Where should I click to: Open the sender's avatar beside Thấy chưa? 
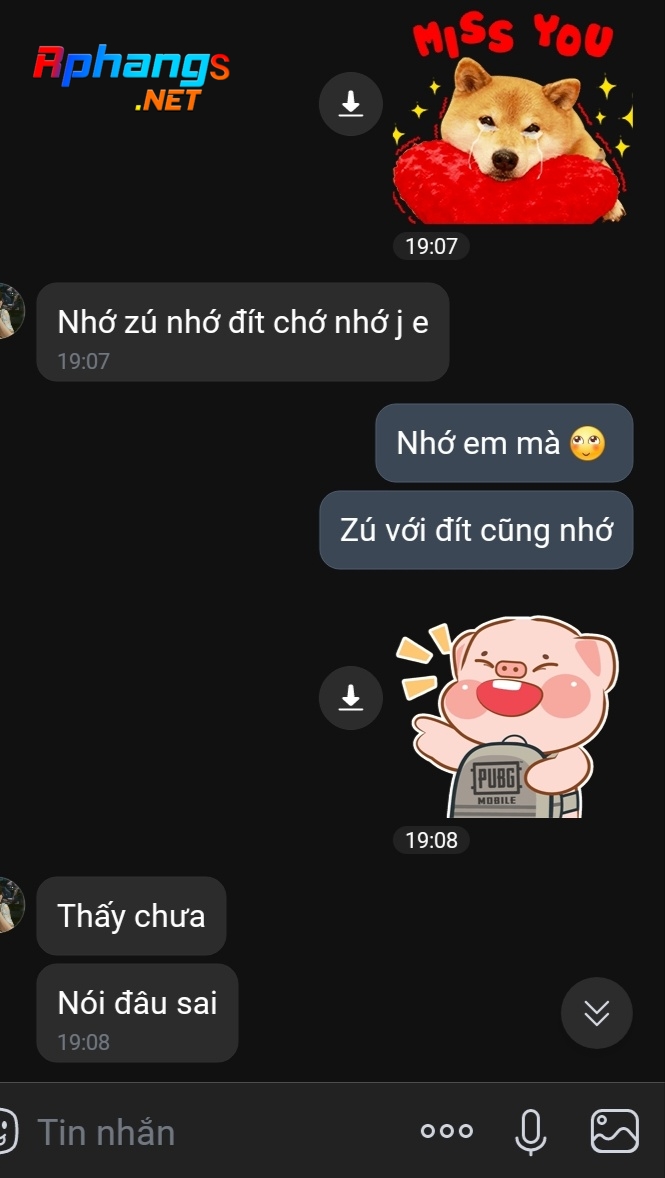click(x=11, y=905)
